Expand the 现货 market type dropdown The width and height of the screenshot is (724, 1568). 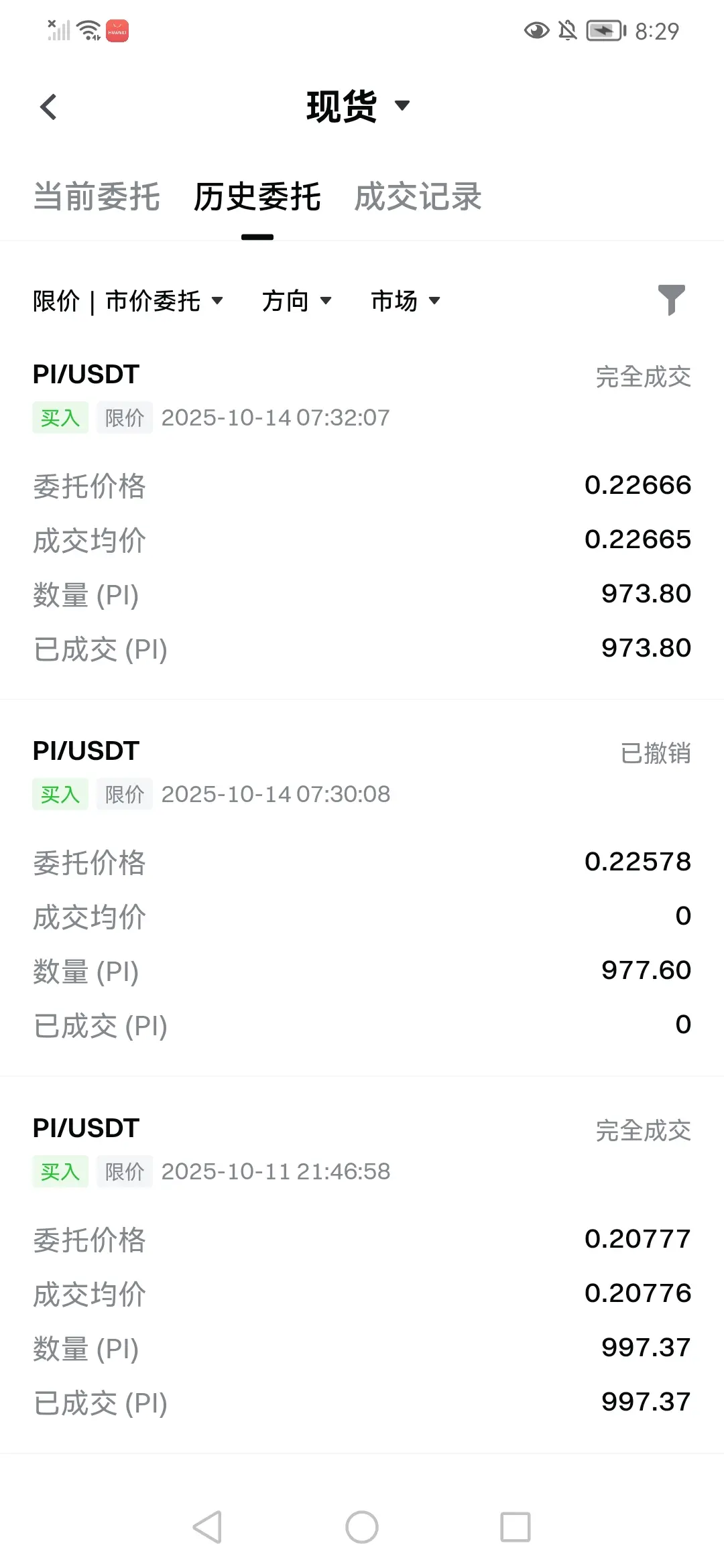click(358, 107)
